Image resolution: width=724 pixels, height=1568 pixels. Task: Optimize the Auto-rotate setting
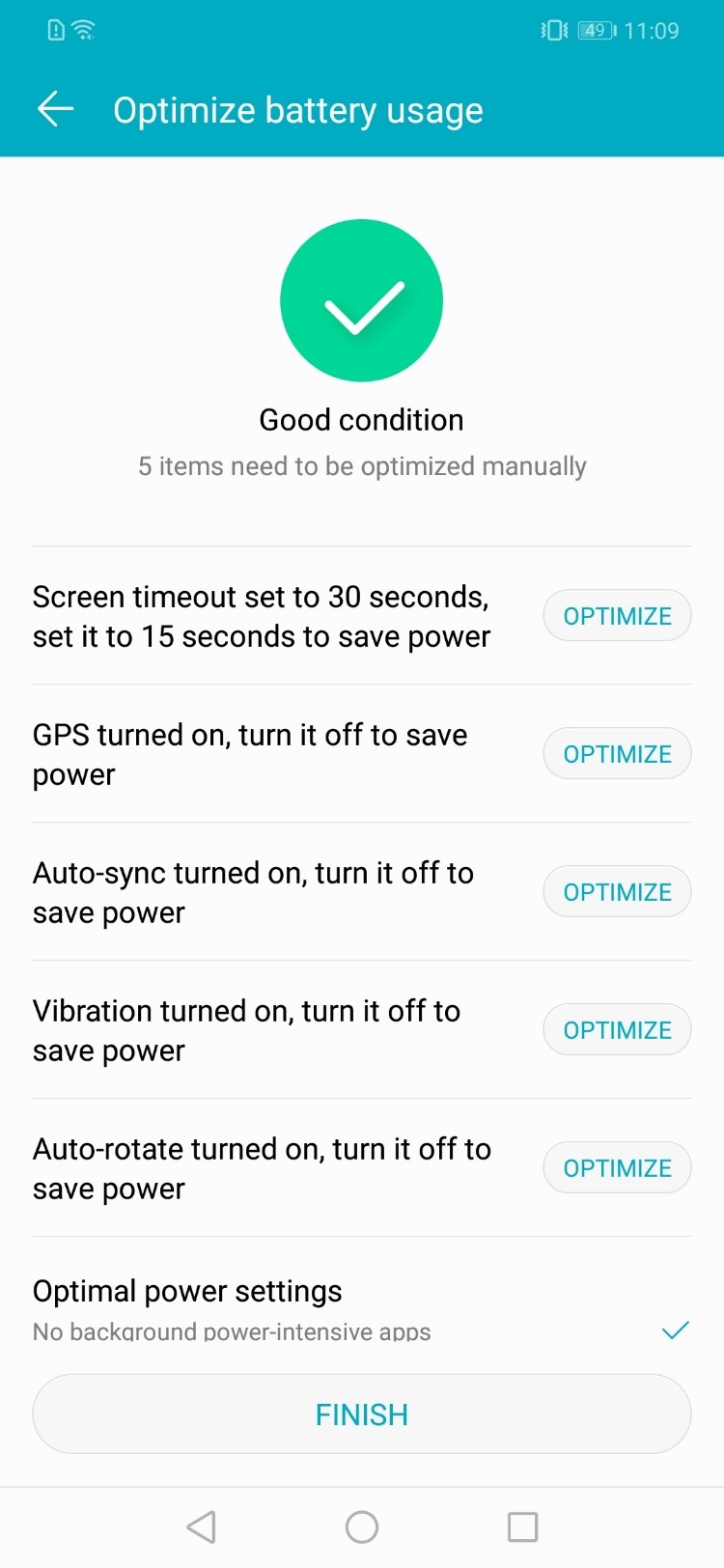[x=617, y=1168]
